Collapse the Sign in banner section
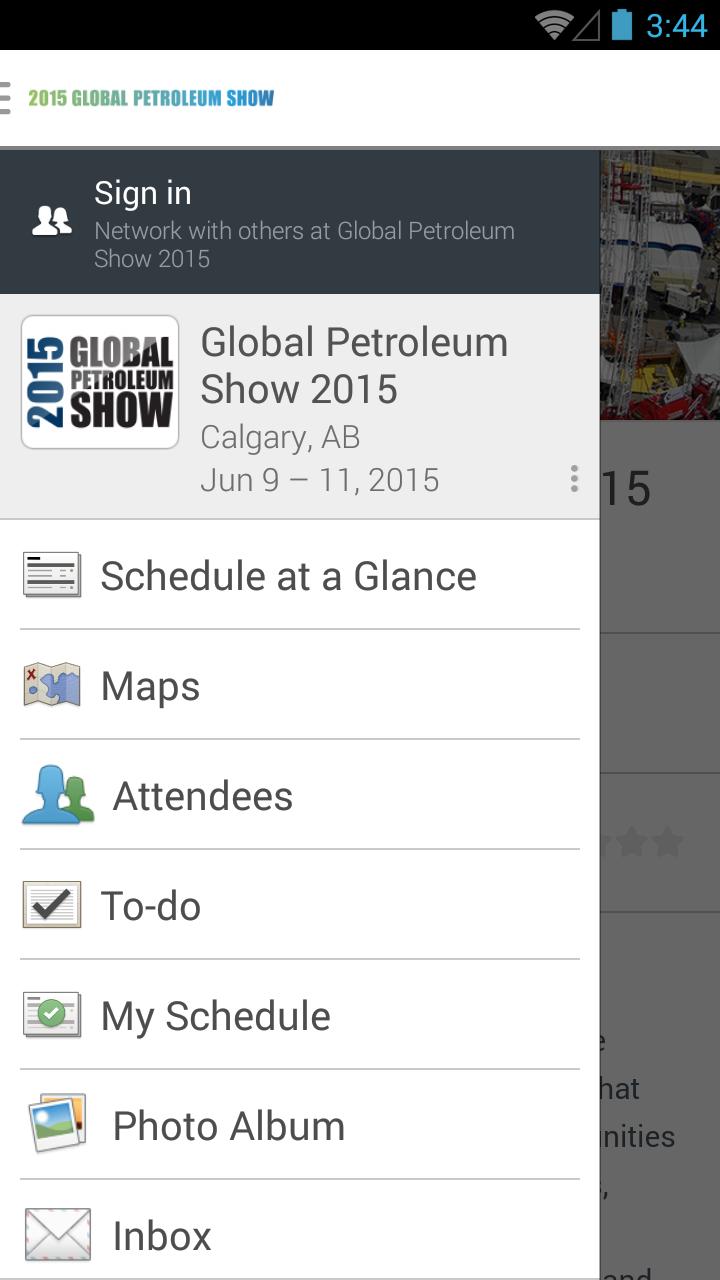 click(300, 220)
